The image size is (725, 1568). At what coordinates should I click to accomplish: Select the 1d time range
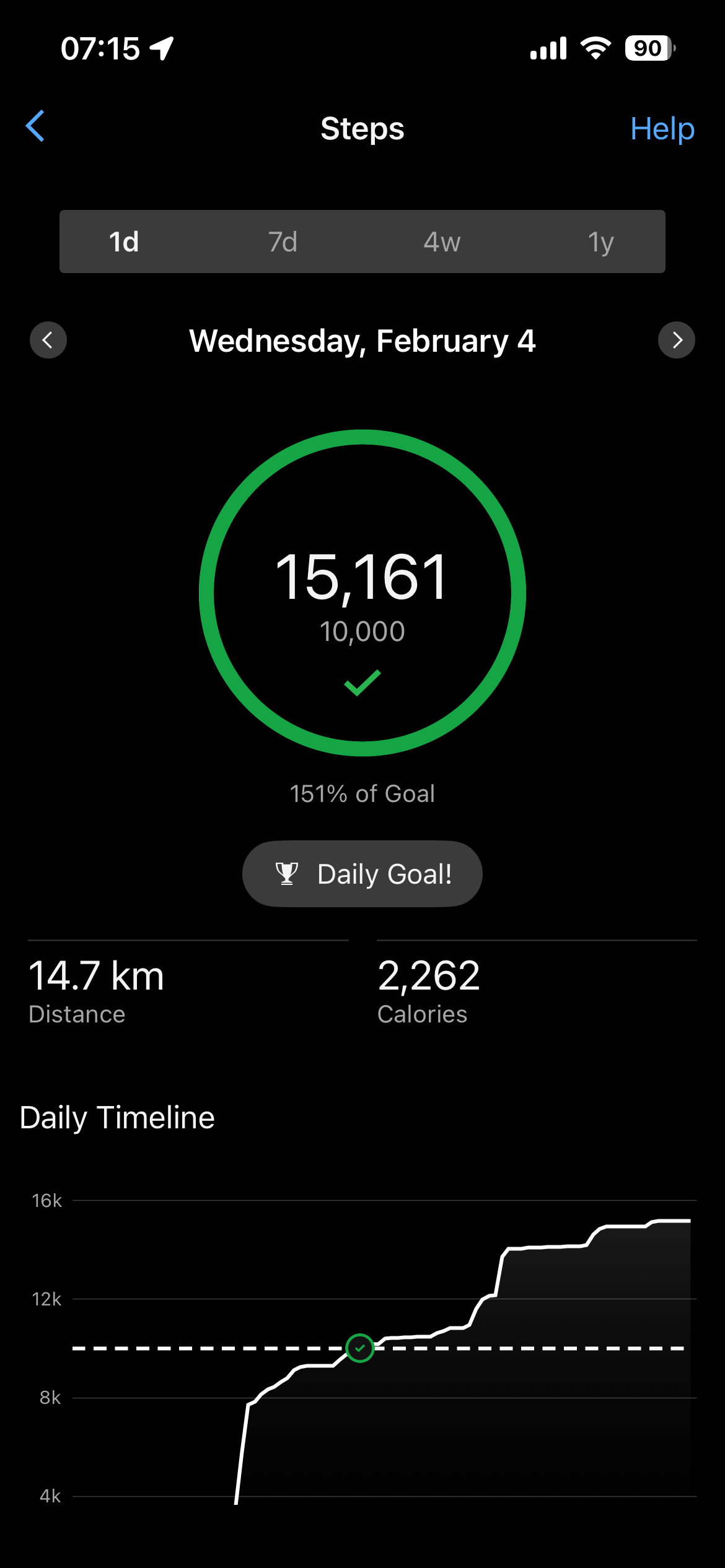124,242
